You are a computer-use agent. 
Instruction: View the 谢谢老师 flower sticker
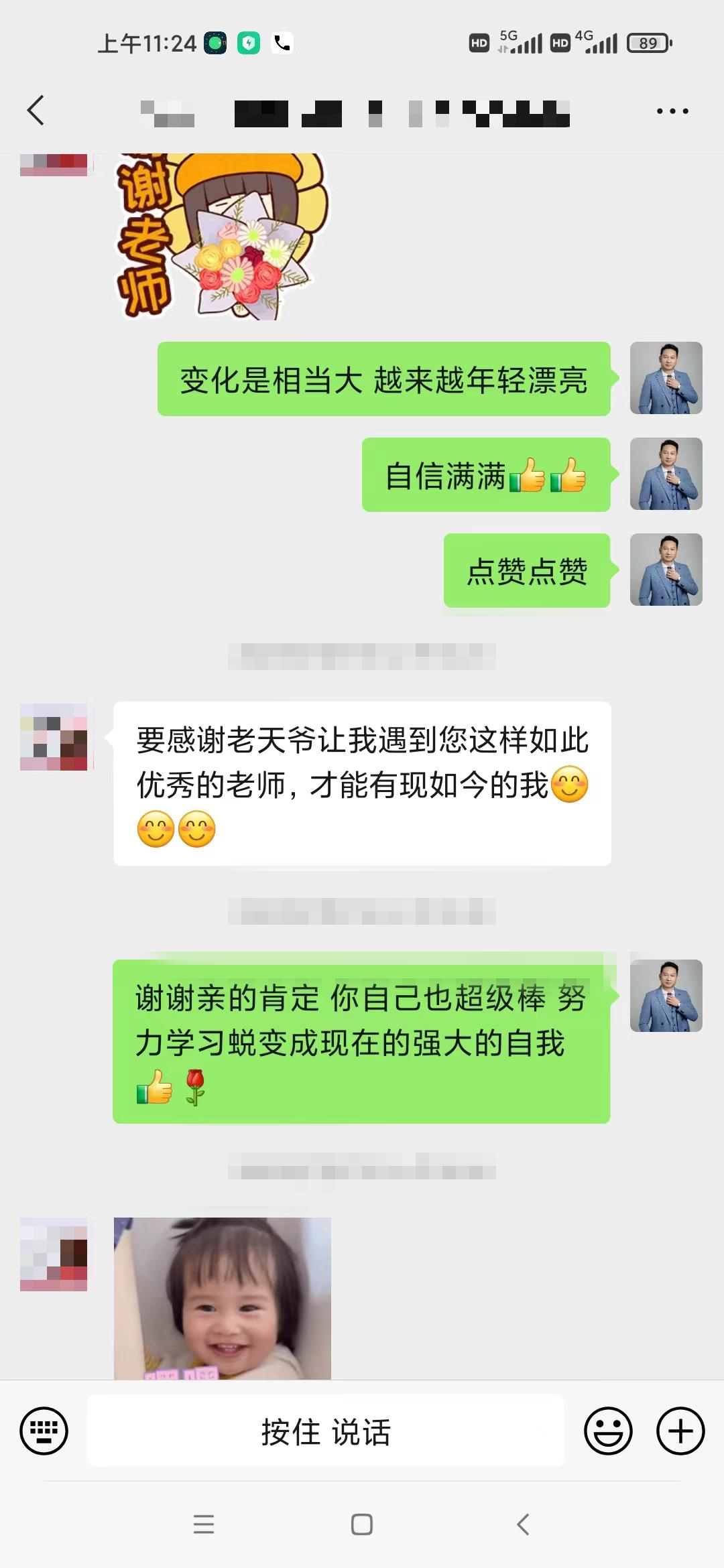point(221,235)
